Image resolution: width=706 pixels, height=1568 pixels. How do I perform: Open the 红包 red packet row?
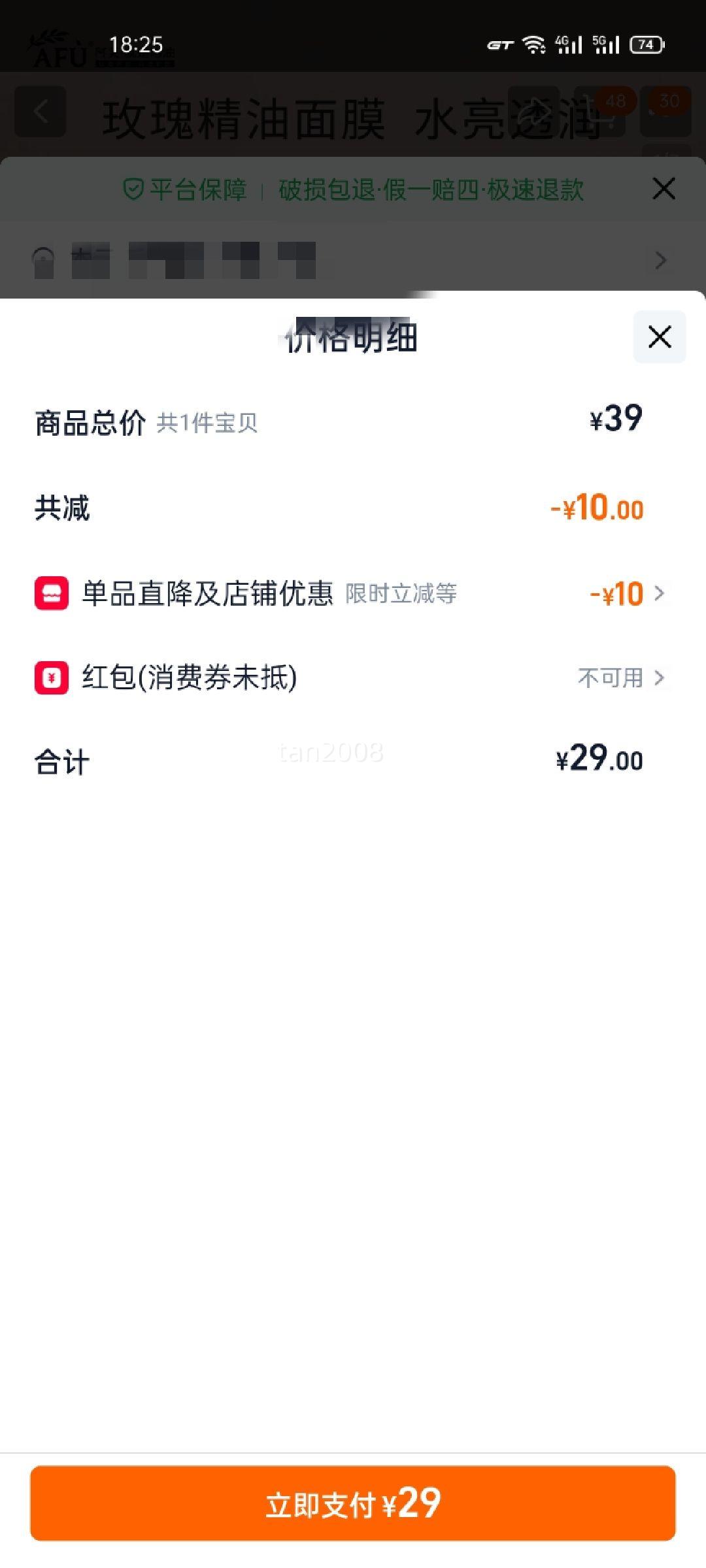pos(353,678)
